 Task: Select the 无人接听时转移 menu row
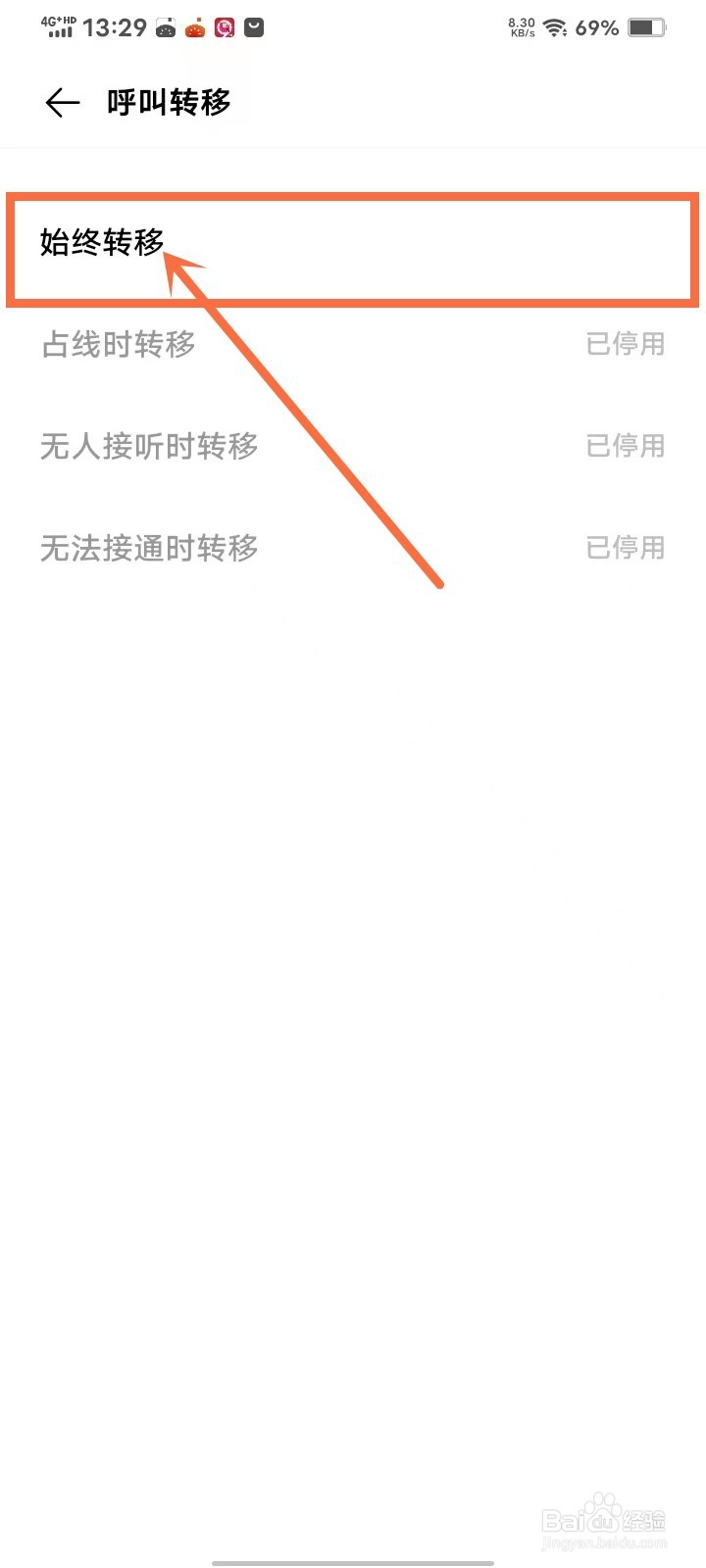point(353,446)
